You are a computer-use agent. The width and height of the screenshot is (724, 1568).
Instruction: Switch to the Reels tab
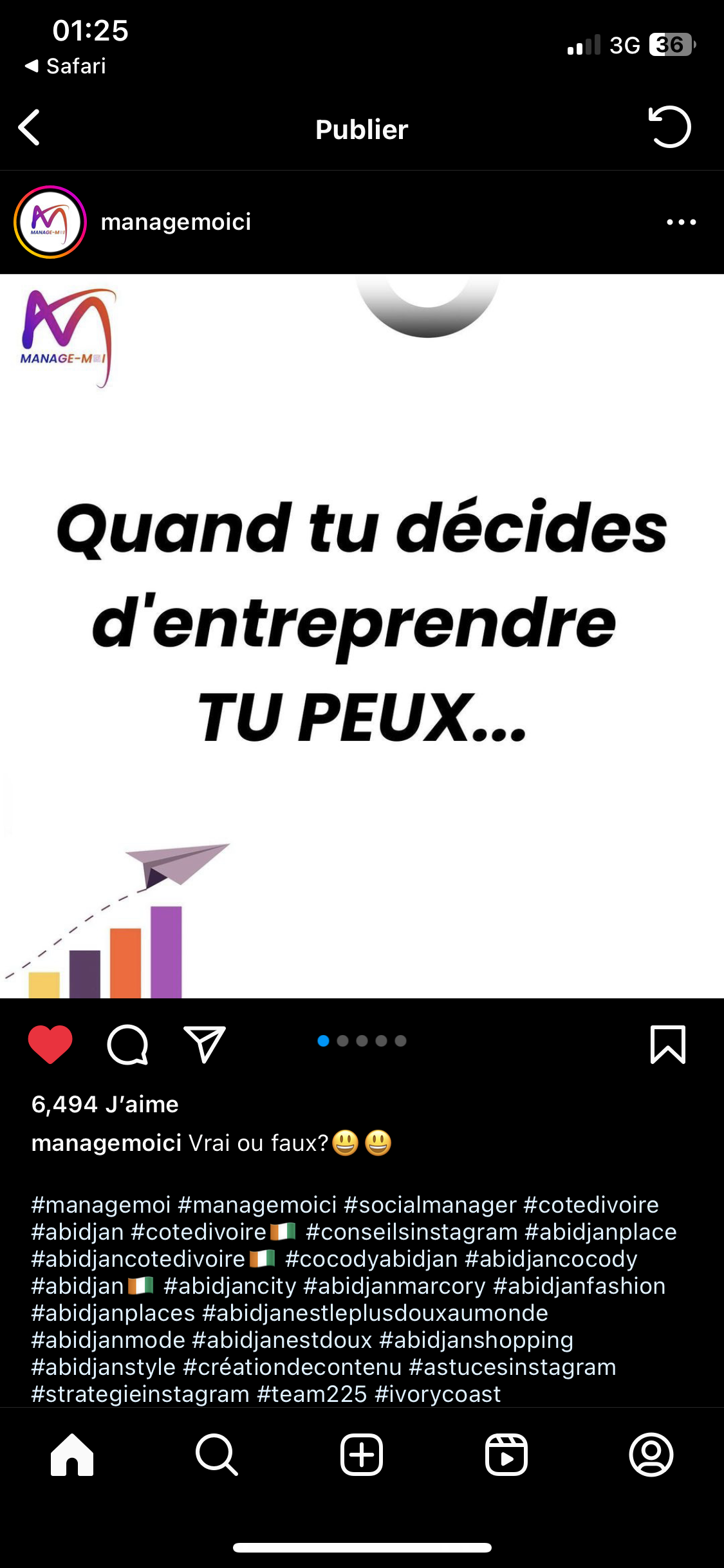coord(506,1455)
